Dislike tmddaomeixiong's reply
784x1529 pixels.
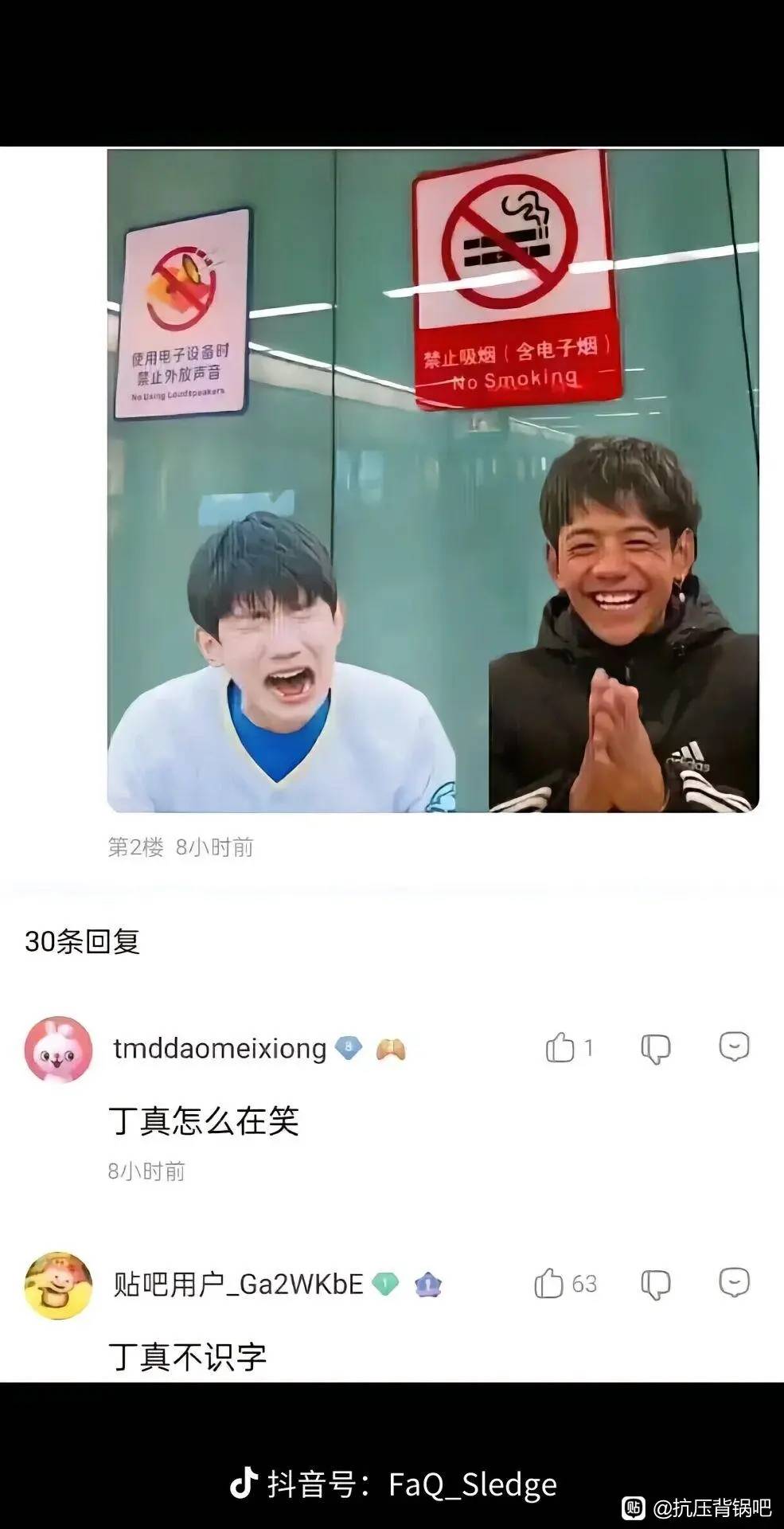(656, 1049)
